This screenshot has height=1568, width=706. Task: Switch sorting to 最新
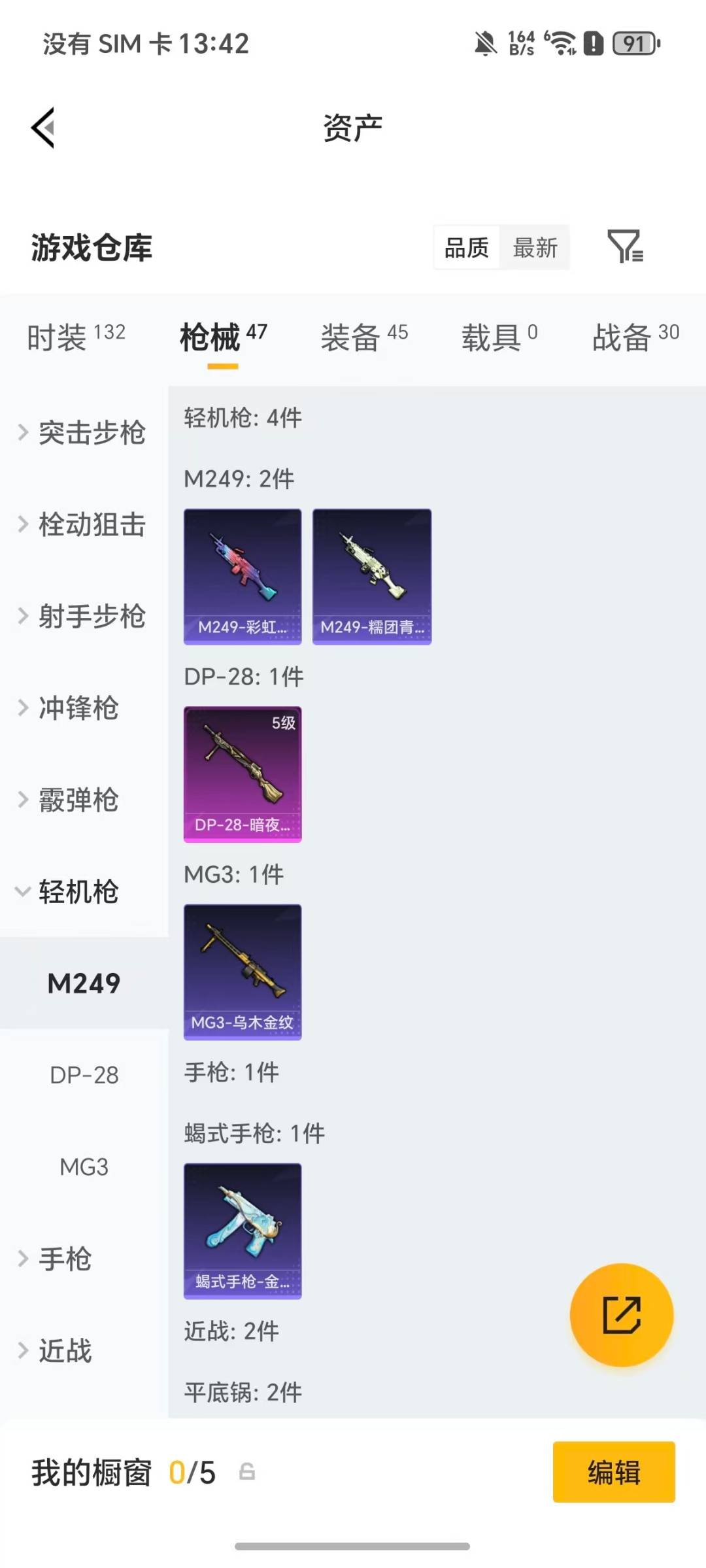[x=535, y=247]
